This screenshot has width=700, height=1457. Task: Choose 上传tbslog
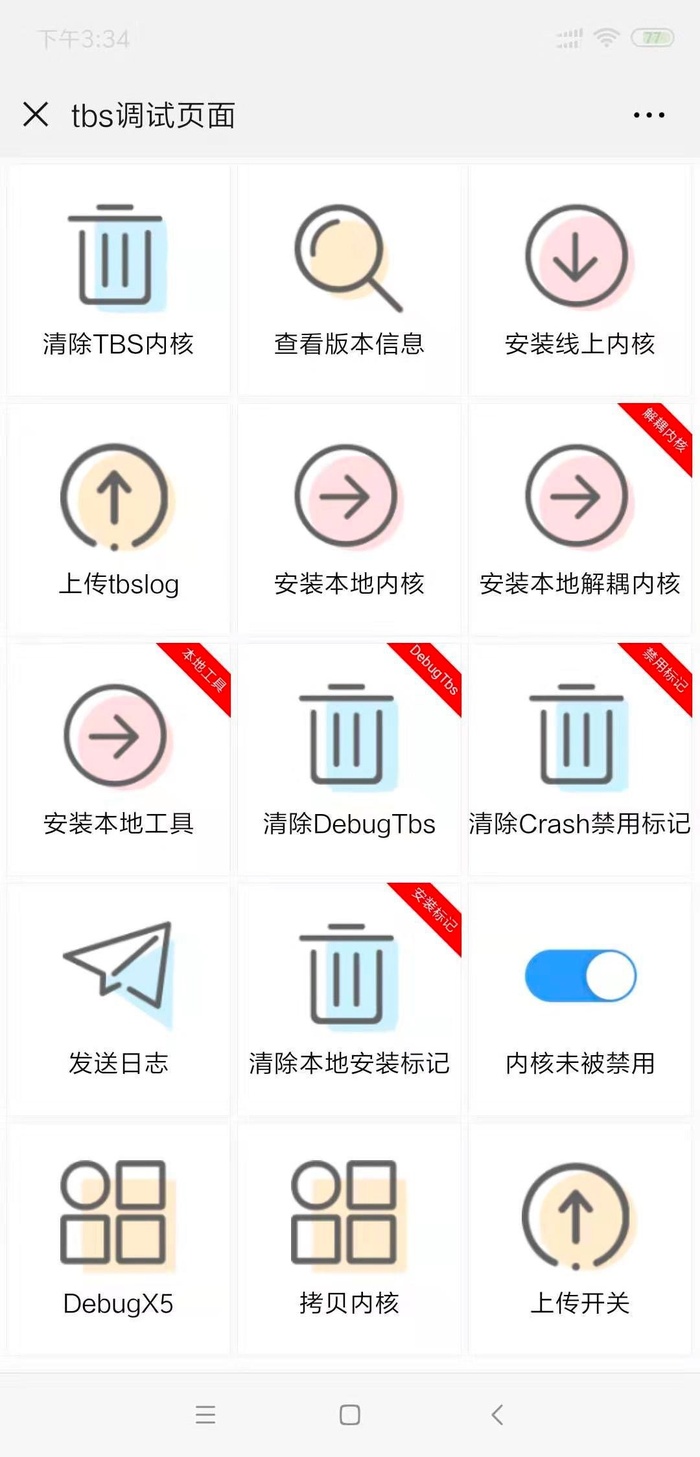118,520
